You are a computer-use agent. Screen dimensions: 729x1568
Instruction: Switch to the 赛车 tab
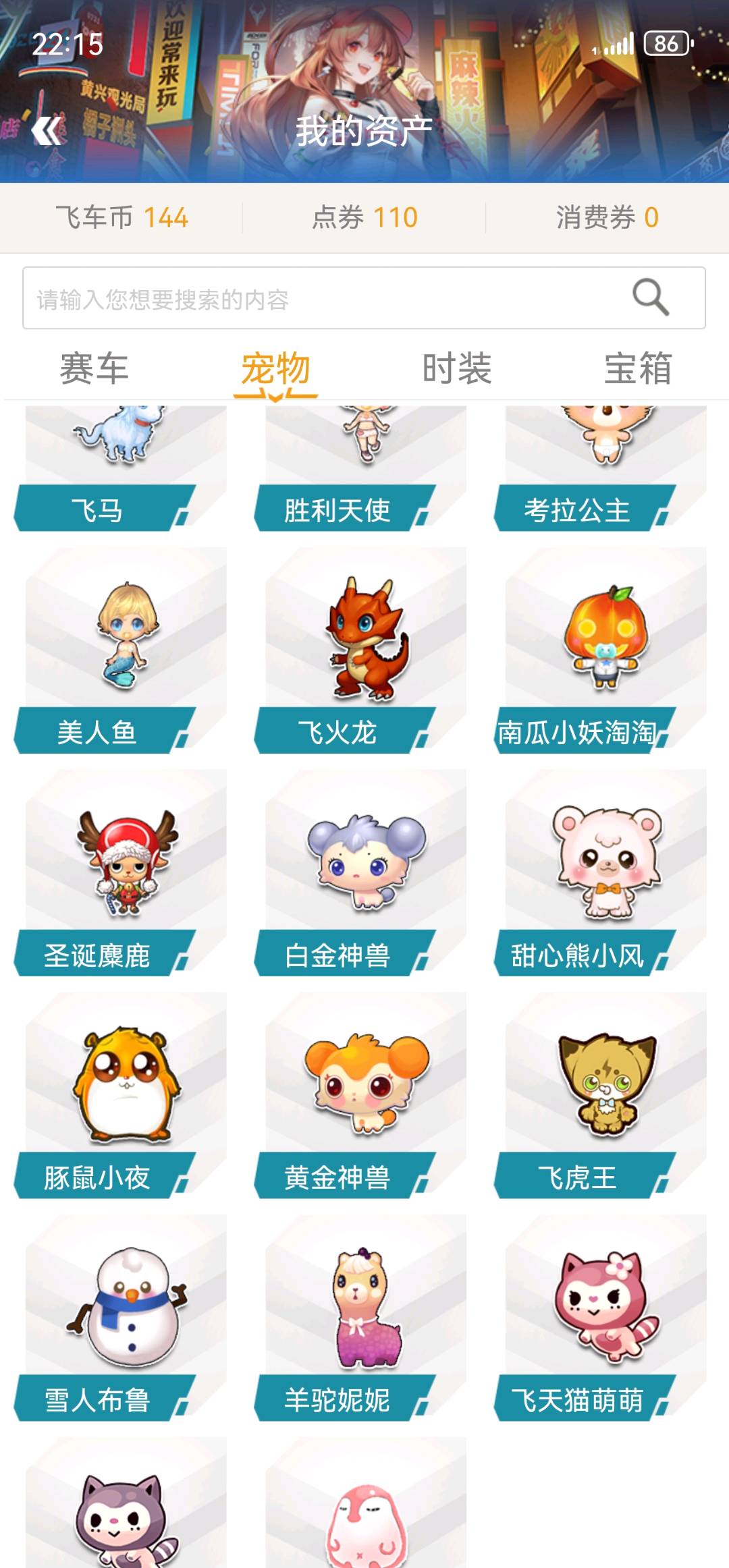[x=94, y=369]
